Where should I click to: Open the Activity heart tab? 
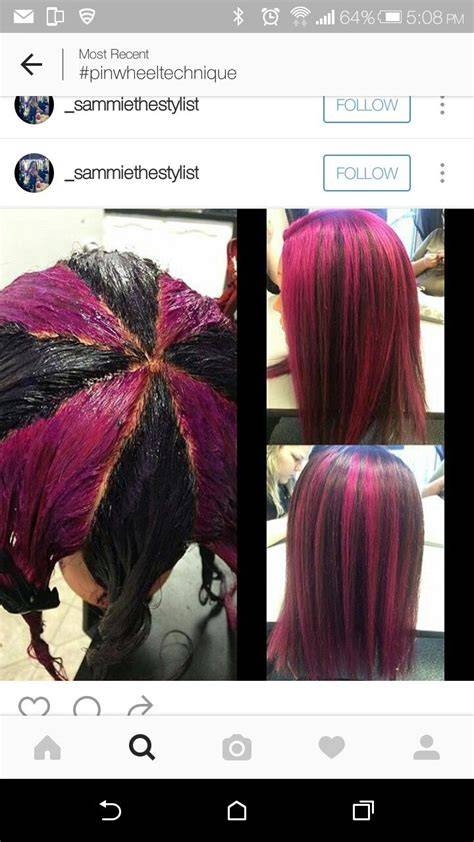[331, 747]
